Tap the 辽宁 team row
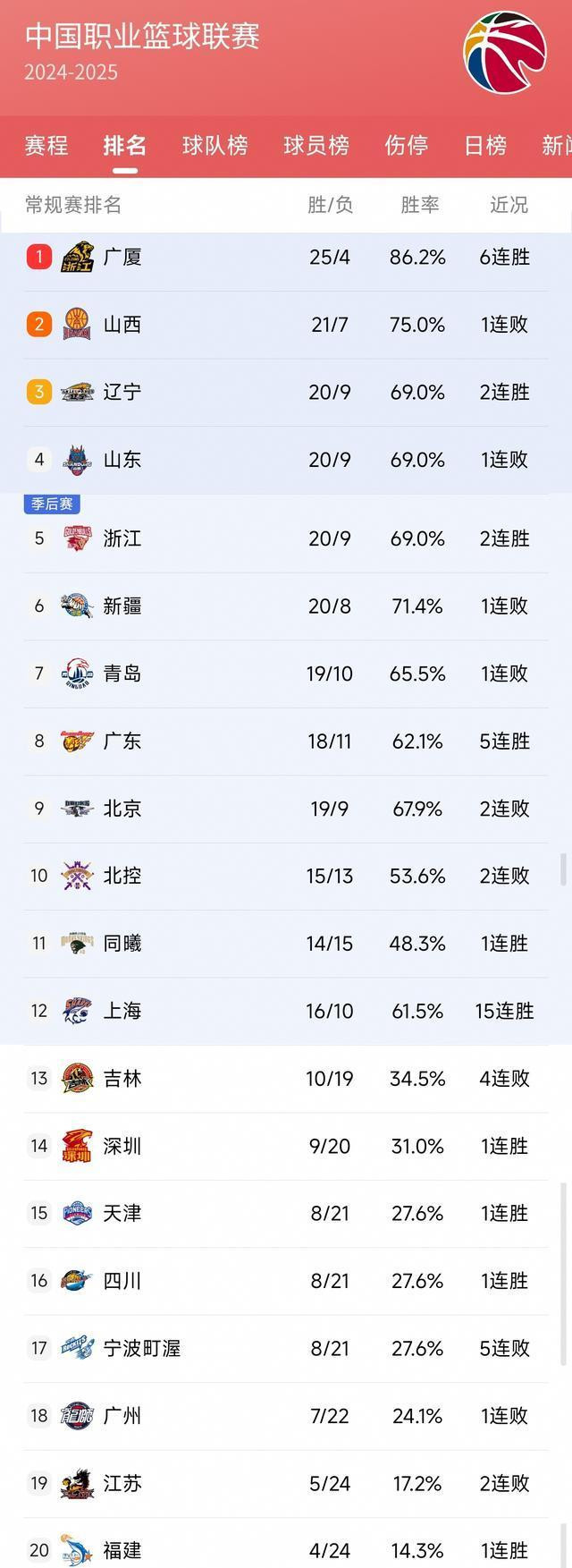 (286, 392)
